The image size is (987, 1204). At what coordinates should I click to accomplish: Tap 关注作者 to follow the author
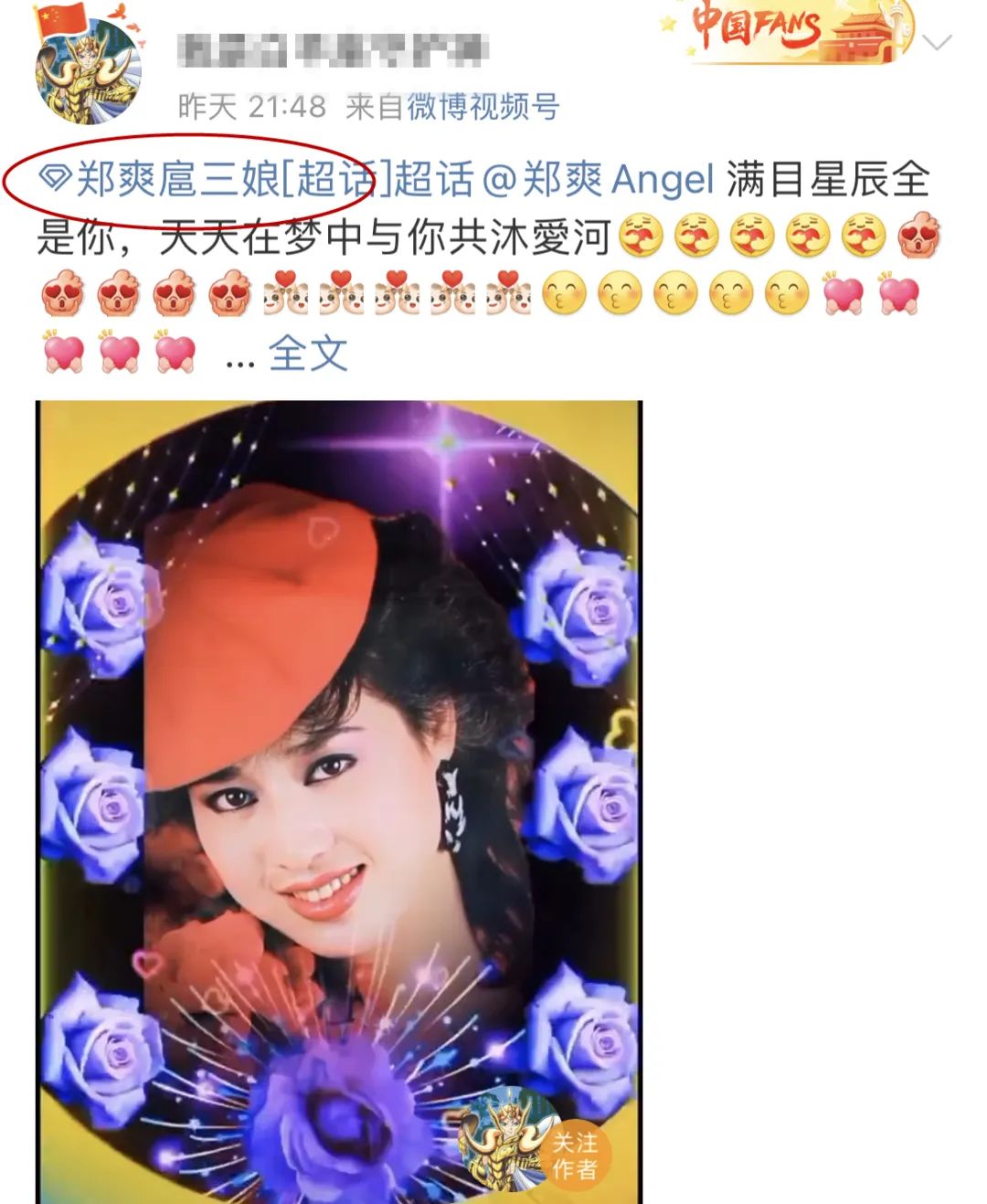click(x=575, y=1156)
